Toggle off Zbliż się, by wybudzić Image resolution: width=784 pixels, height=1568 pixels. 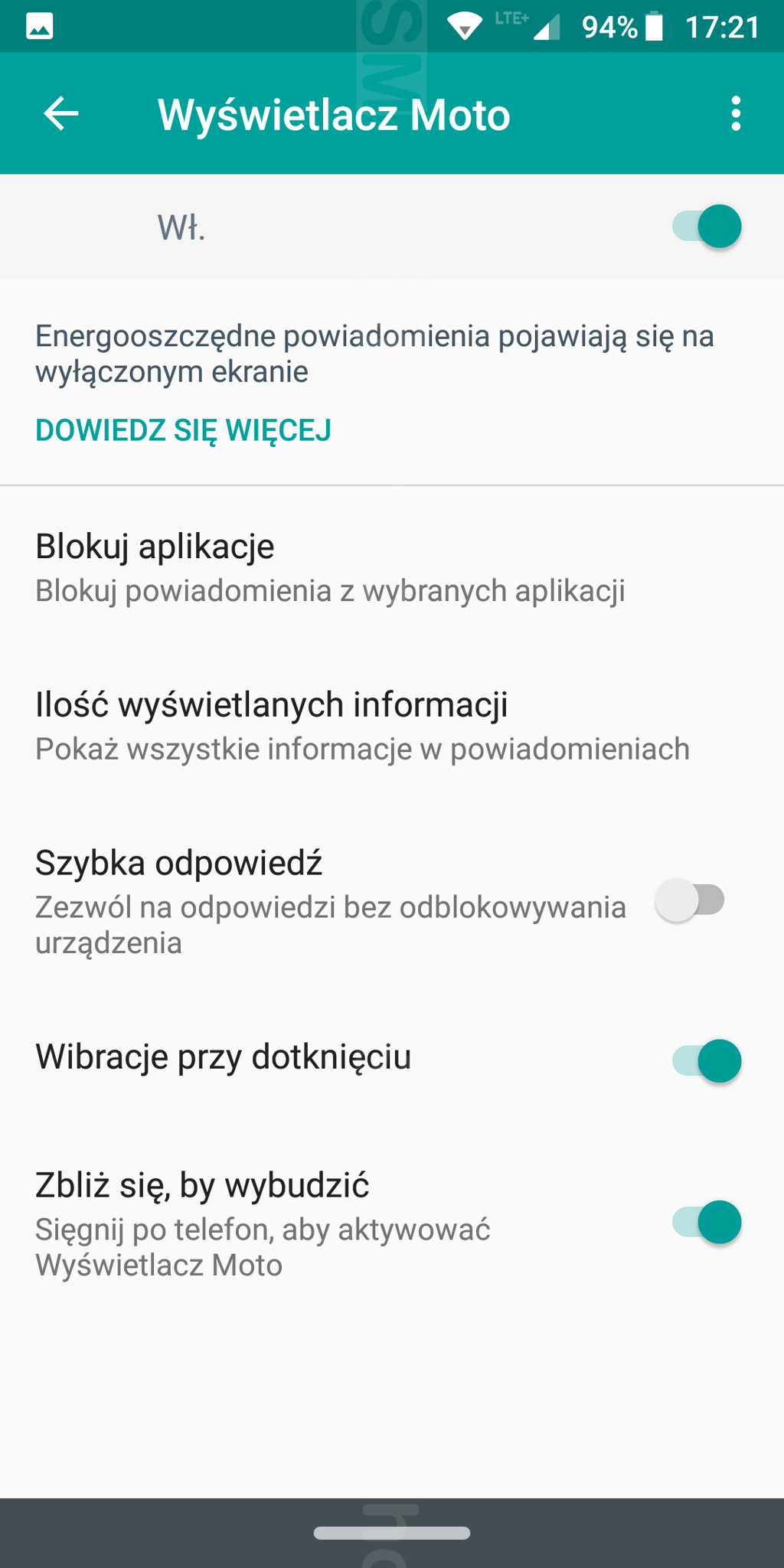(707, 1222)
